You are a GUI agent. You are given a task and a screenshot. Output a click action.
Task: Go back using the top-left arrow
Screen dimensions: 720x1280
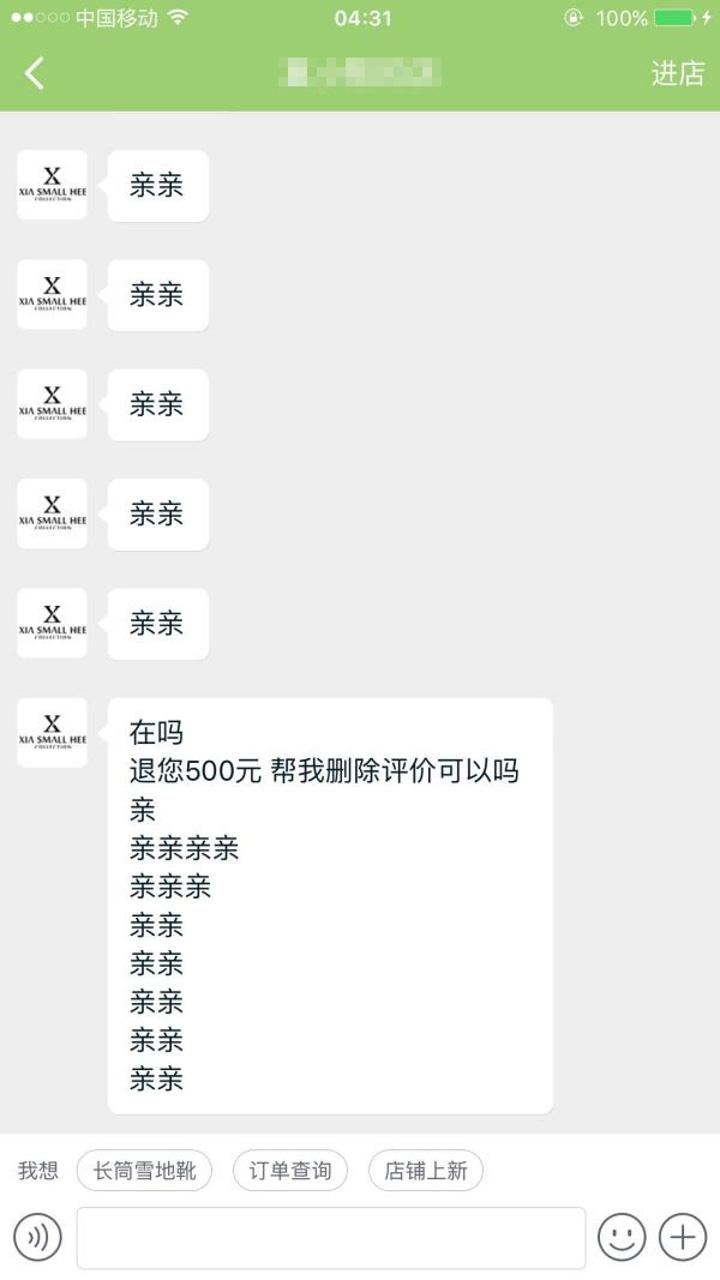click(x=35, y=73)
